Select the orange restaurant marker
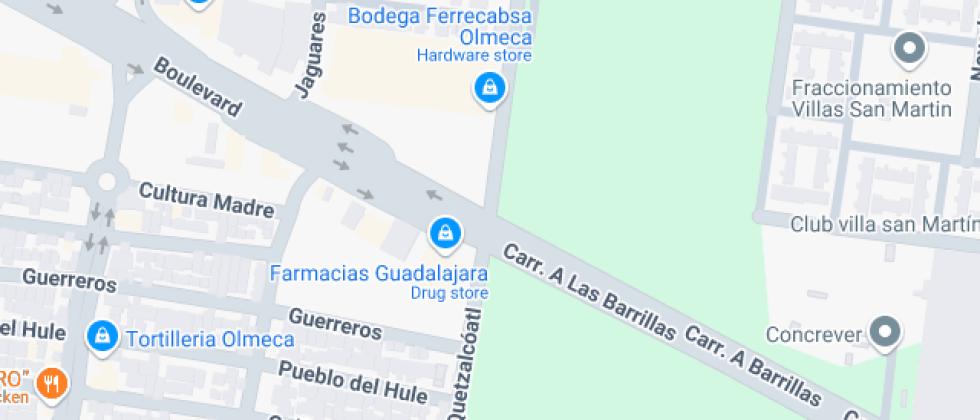Image resolution: width=980 pixels, height=420 pixels. [x=53, y=383]
